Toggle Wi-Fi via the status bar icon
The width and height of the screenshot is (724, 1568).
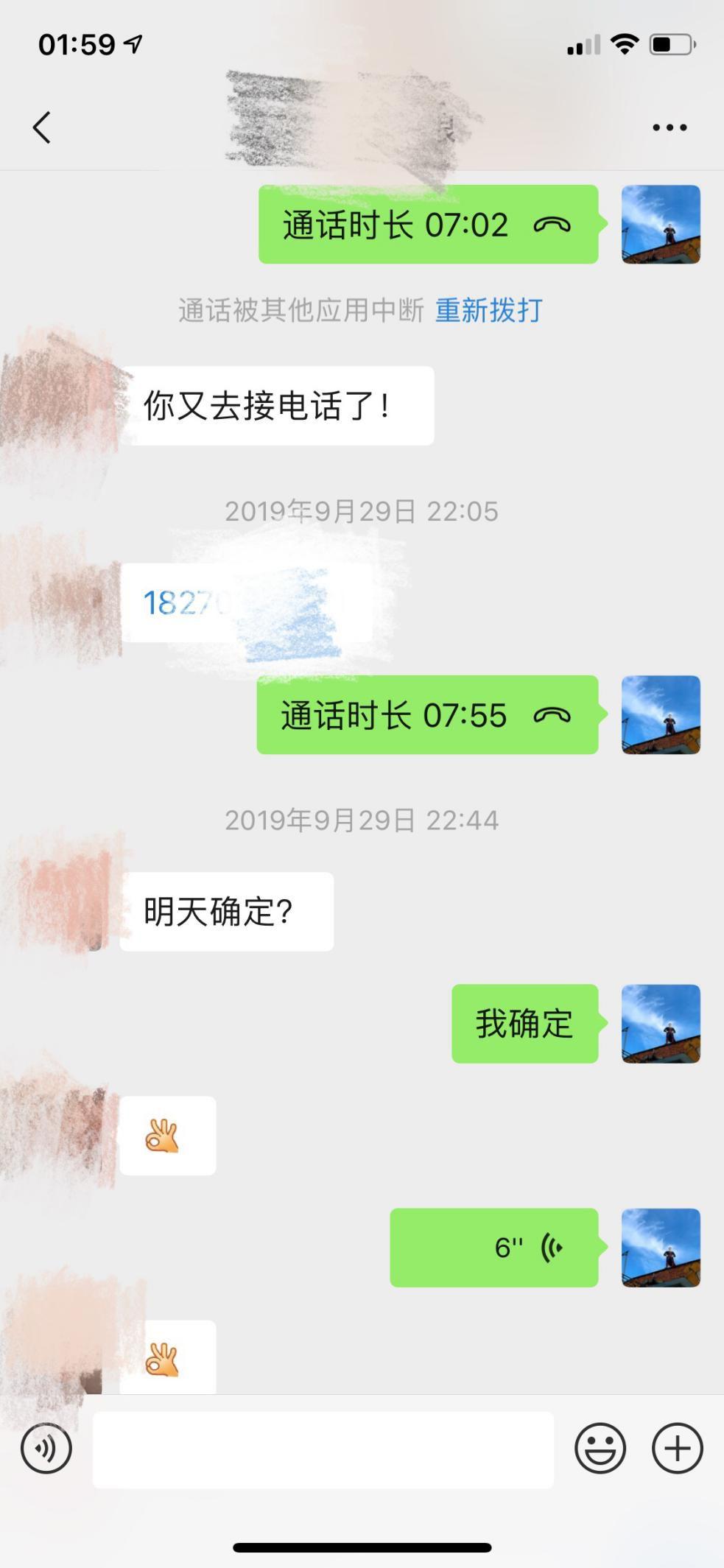(x=625, y=44)
